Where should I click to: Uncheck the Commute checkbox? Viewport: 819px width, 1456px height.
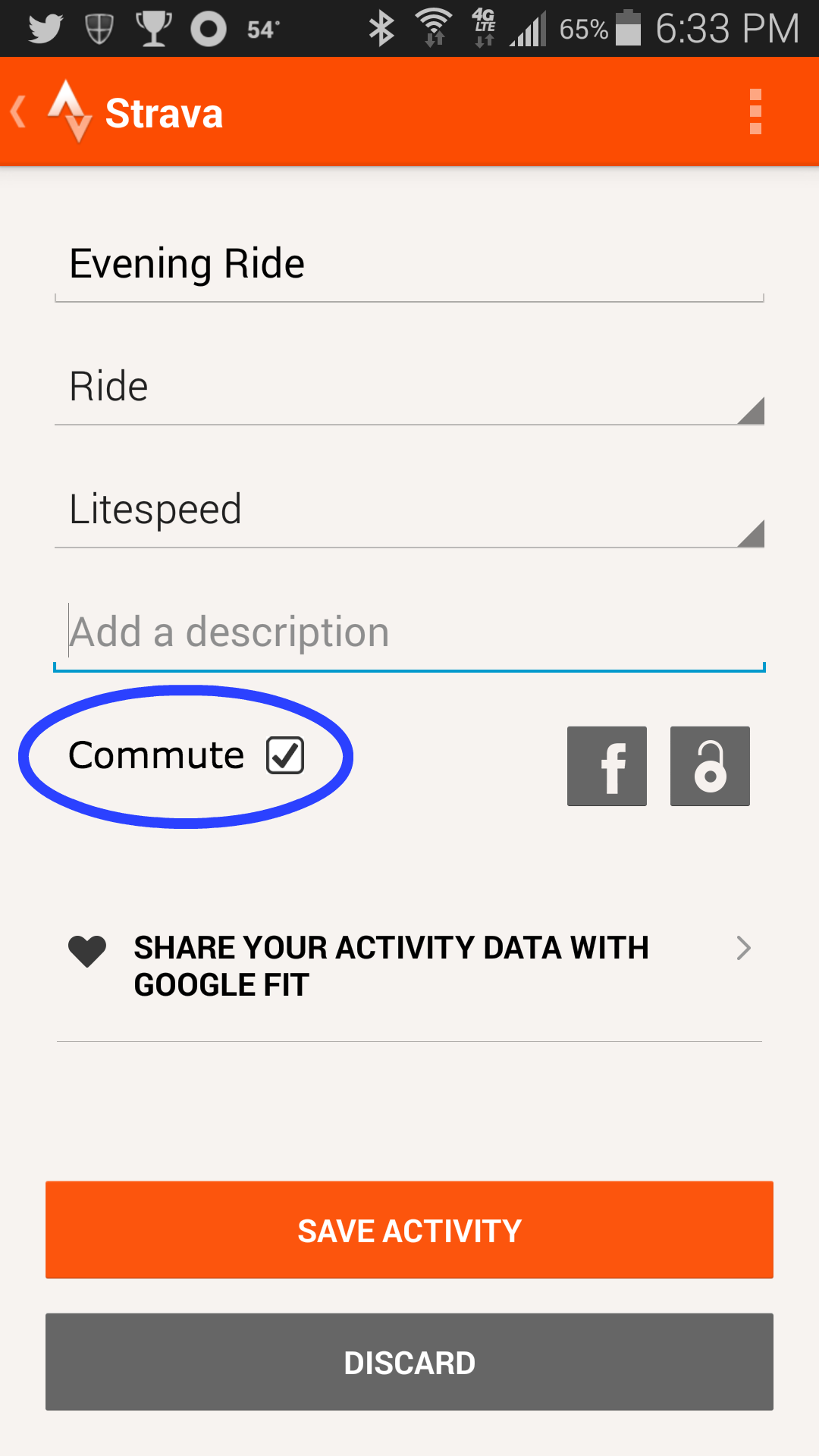(285, 755)
